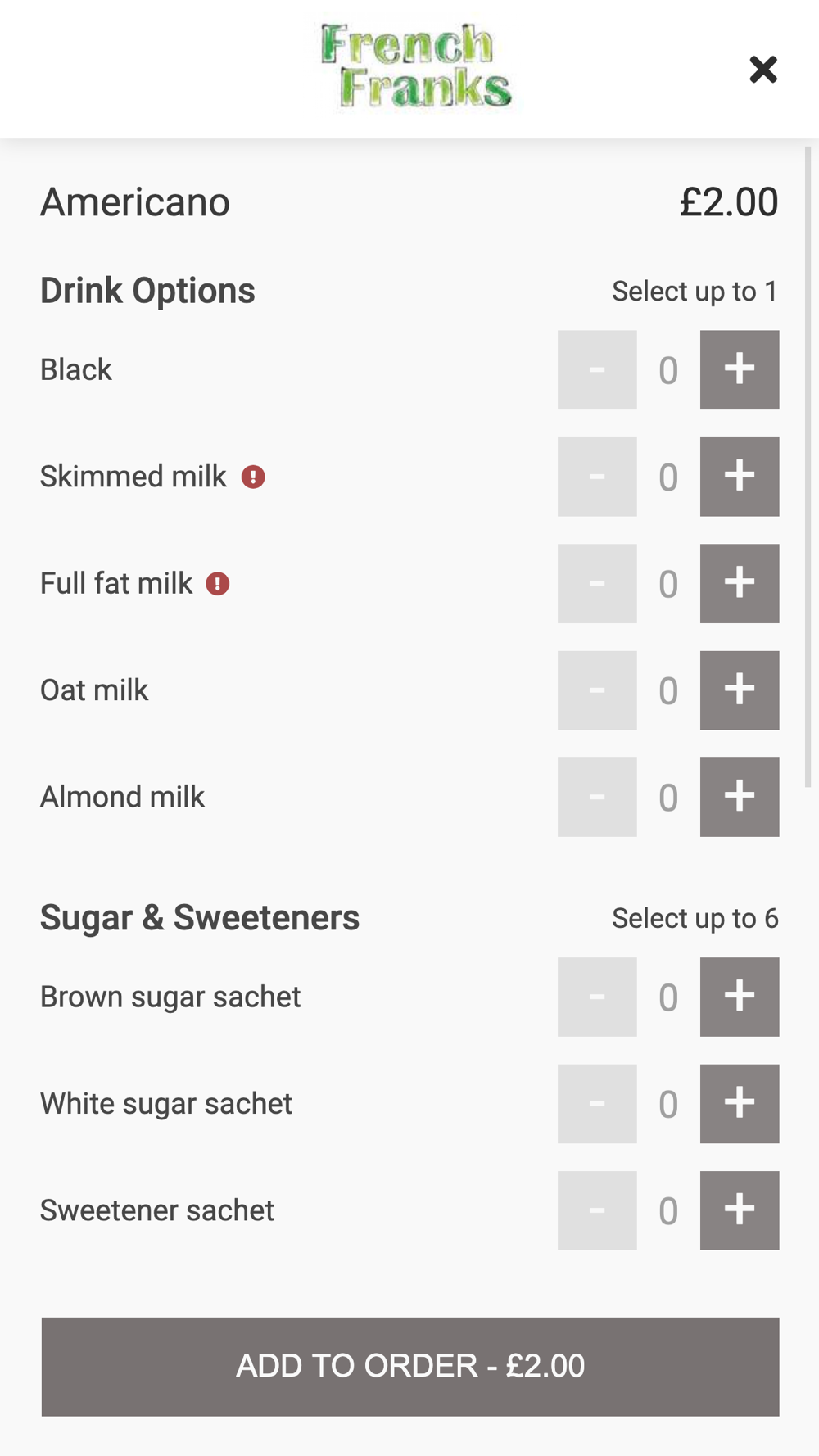Viewport: 819px width, 1456px height.
Task: Close the Americano options dialog
Action: (762, 70)
